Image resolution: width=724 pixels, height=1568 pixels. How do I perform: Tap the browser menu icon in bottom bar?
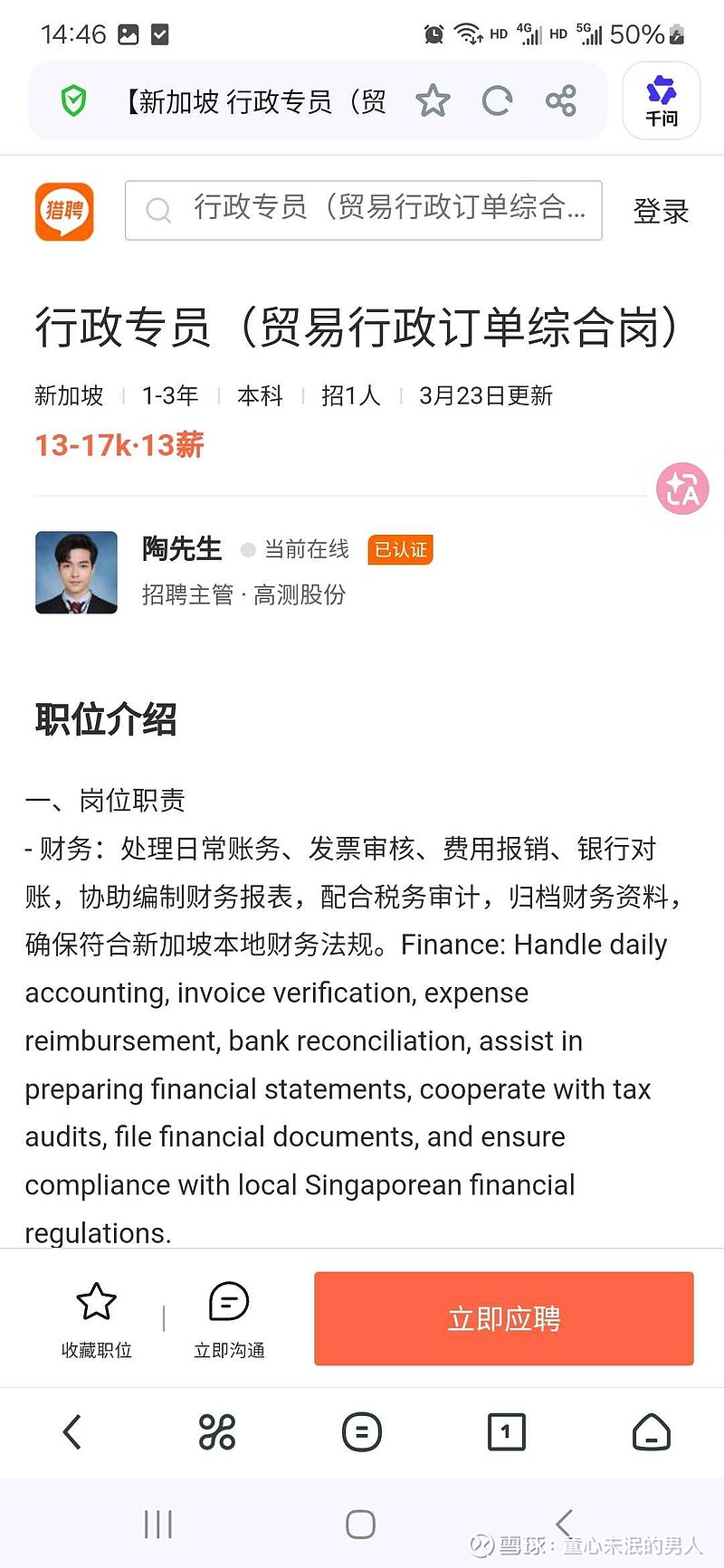(x=361, y=1432)
